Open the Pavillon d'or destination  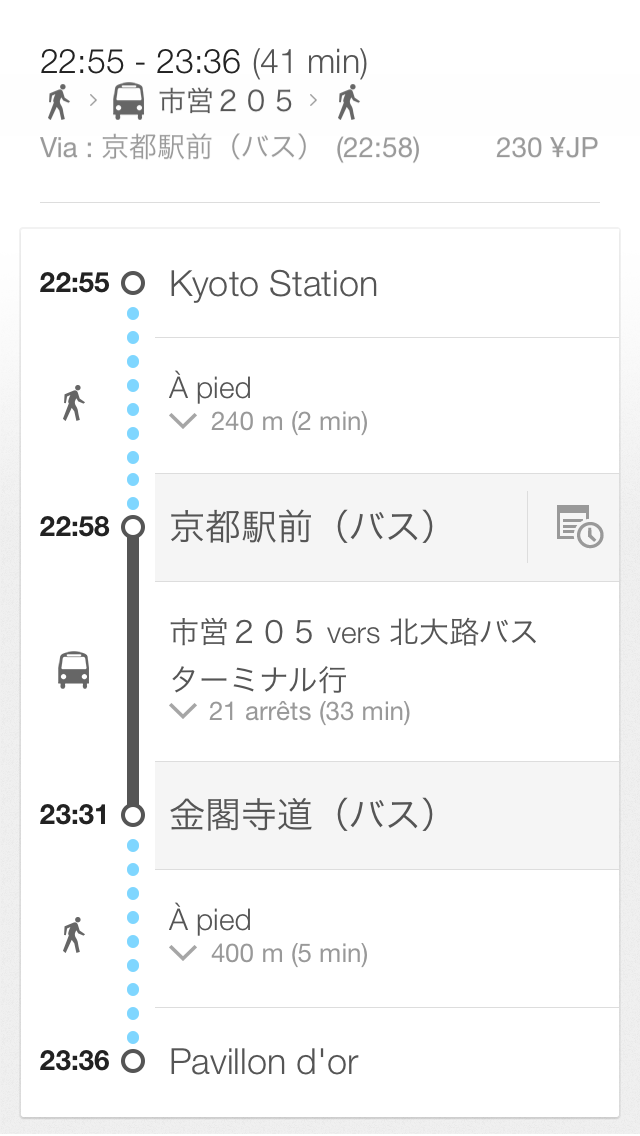tap(264, 1062)
